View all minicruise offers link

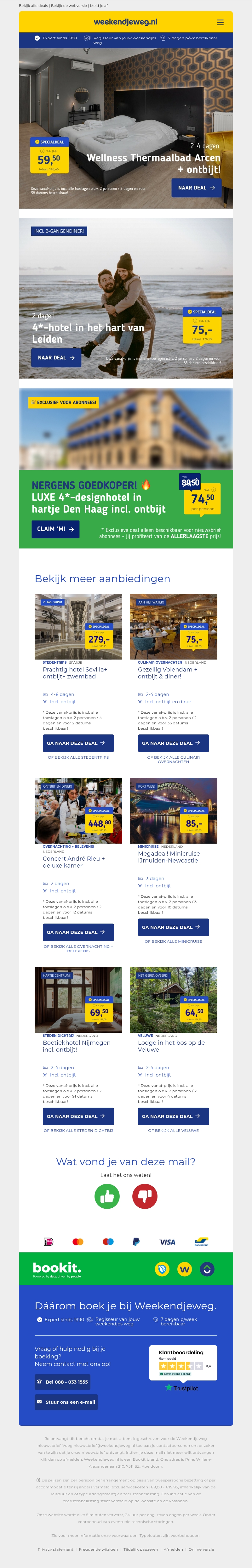(x=173, y=942)
